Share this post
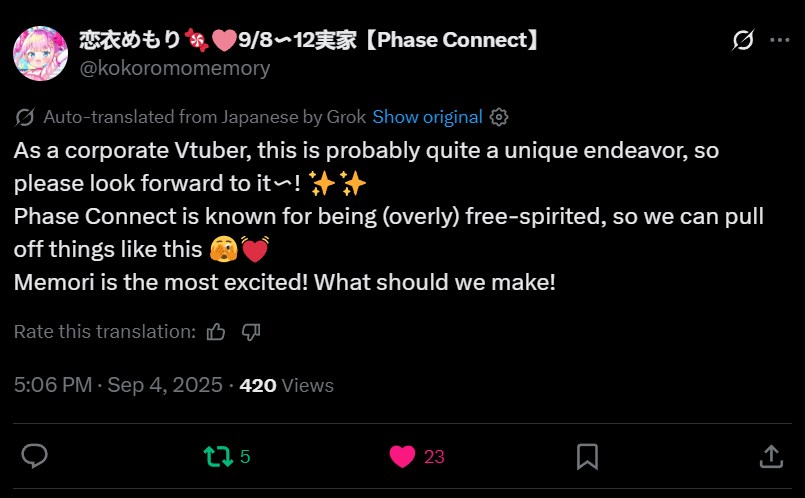 click(771, 456)
